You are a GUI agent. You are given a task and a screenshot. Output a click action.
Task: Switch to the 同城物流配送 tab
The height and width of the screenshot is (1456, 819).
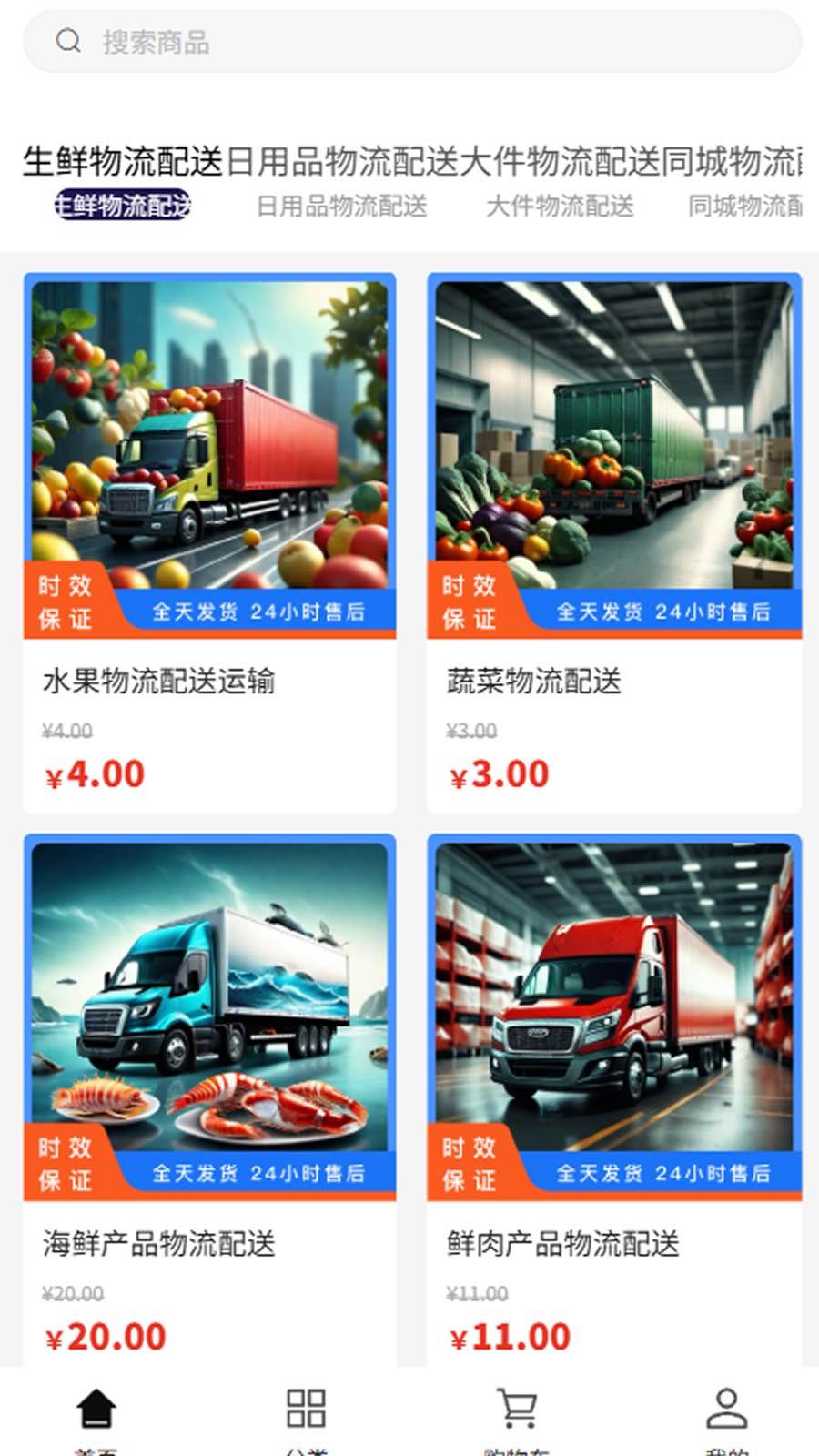[x=746, y=207]
